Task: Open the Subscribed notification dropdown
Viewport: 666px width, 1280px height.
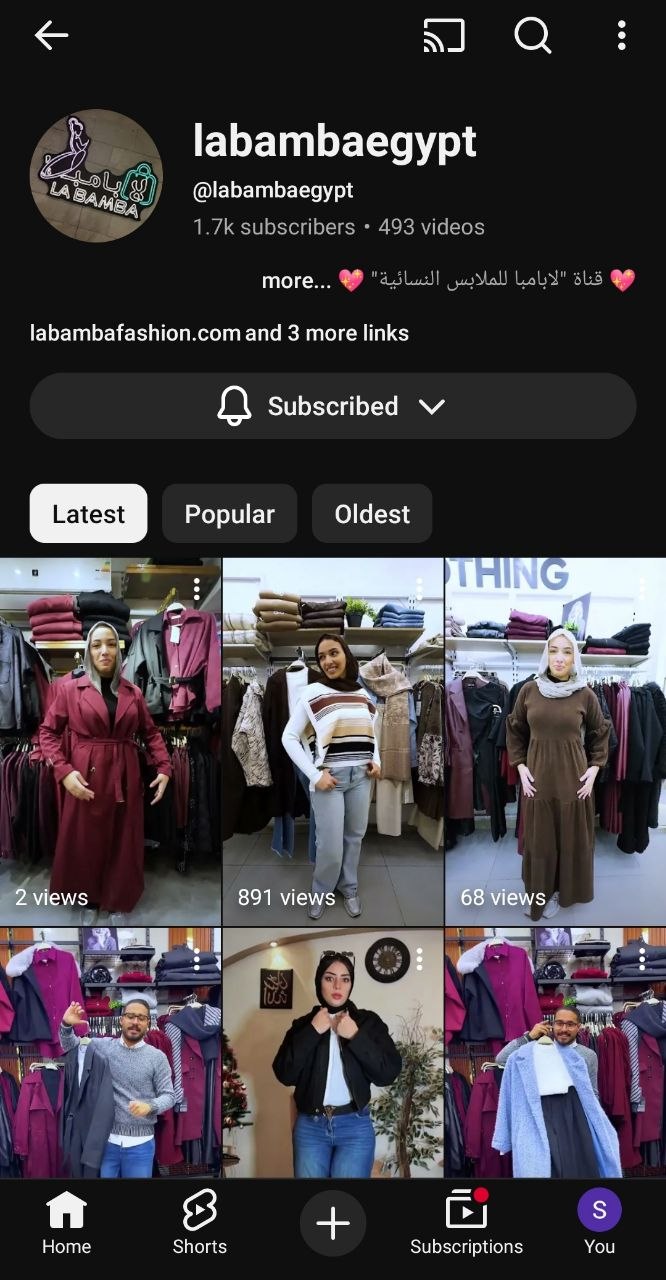Action: click(x=333, y=406)
